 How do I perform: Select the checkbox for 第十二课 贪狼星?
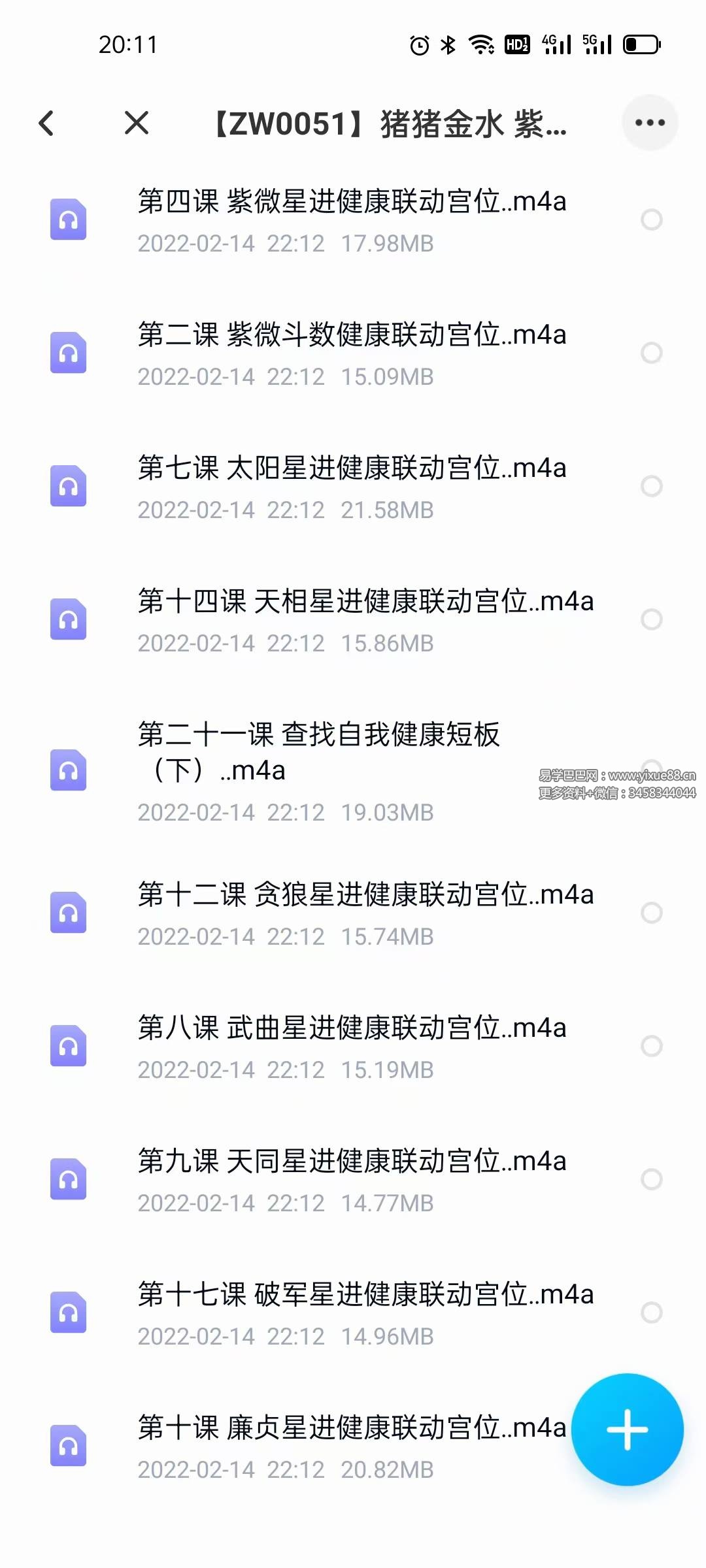651,913
